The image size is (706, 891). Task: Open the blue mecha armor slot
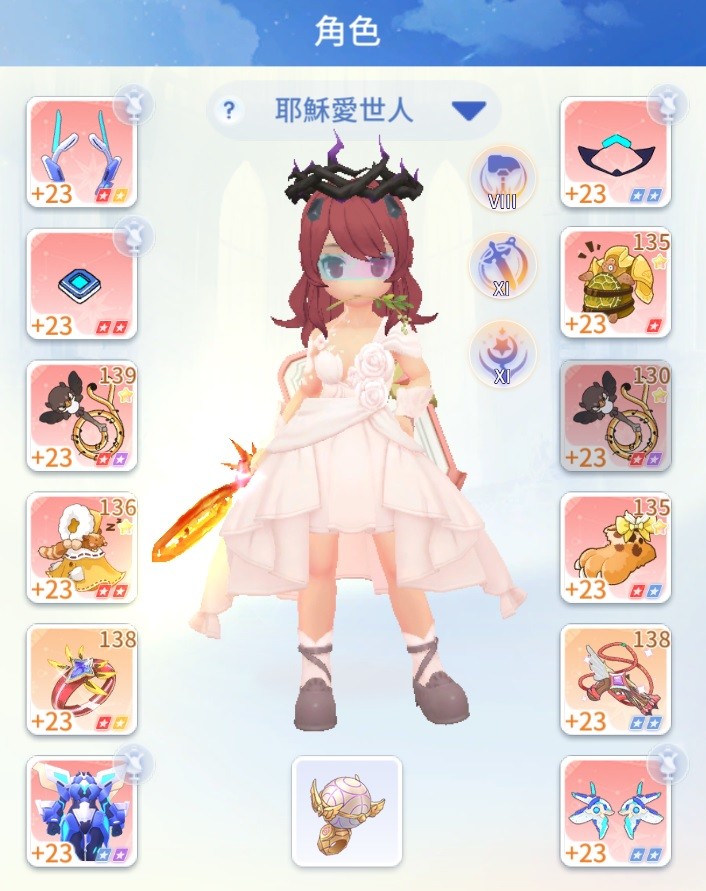click(81, 811)
